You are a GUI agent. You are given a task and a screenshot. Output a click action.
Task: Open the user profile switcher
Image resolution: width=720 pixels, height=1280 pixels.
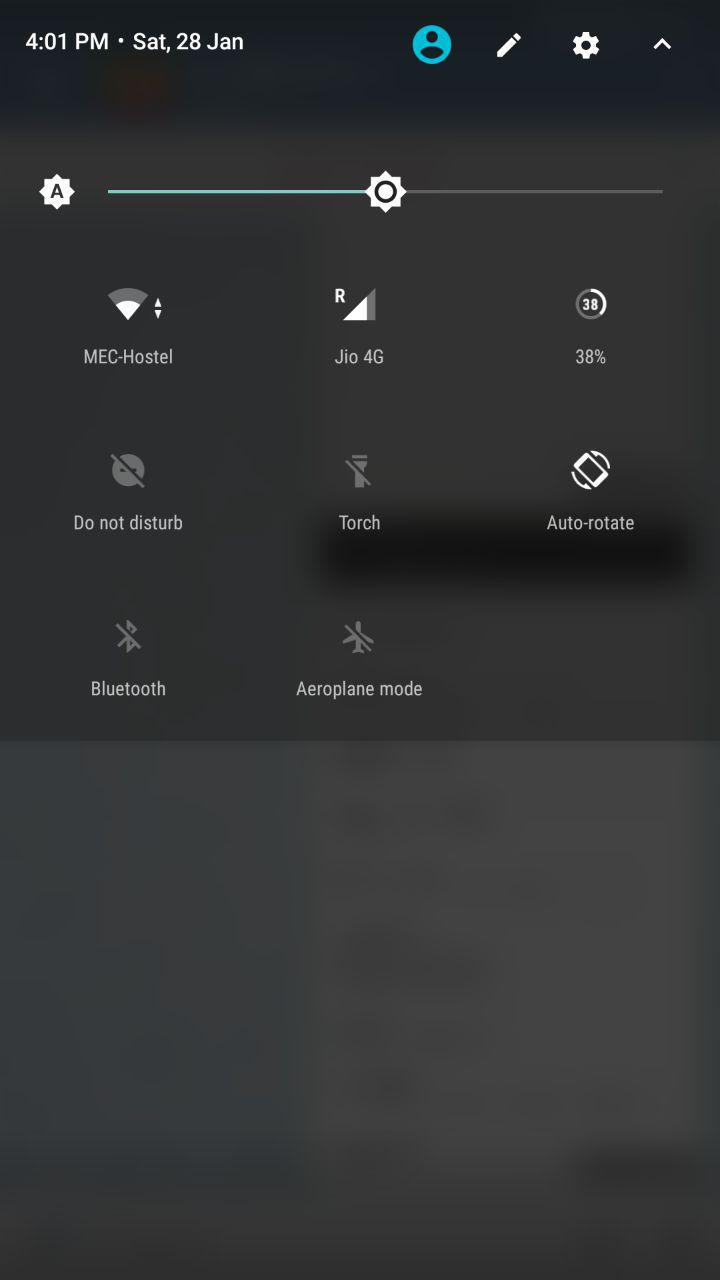pyautogui.click(x=432, y=45)
